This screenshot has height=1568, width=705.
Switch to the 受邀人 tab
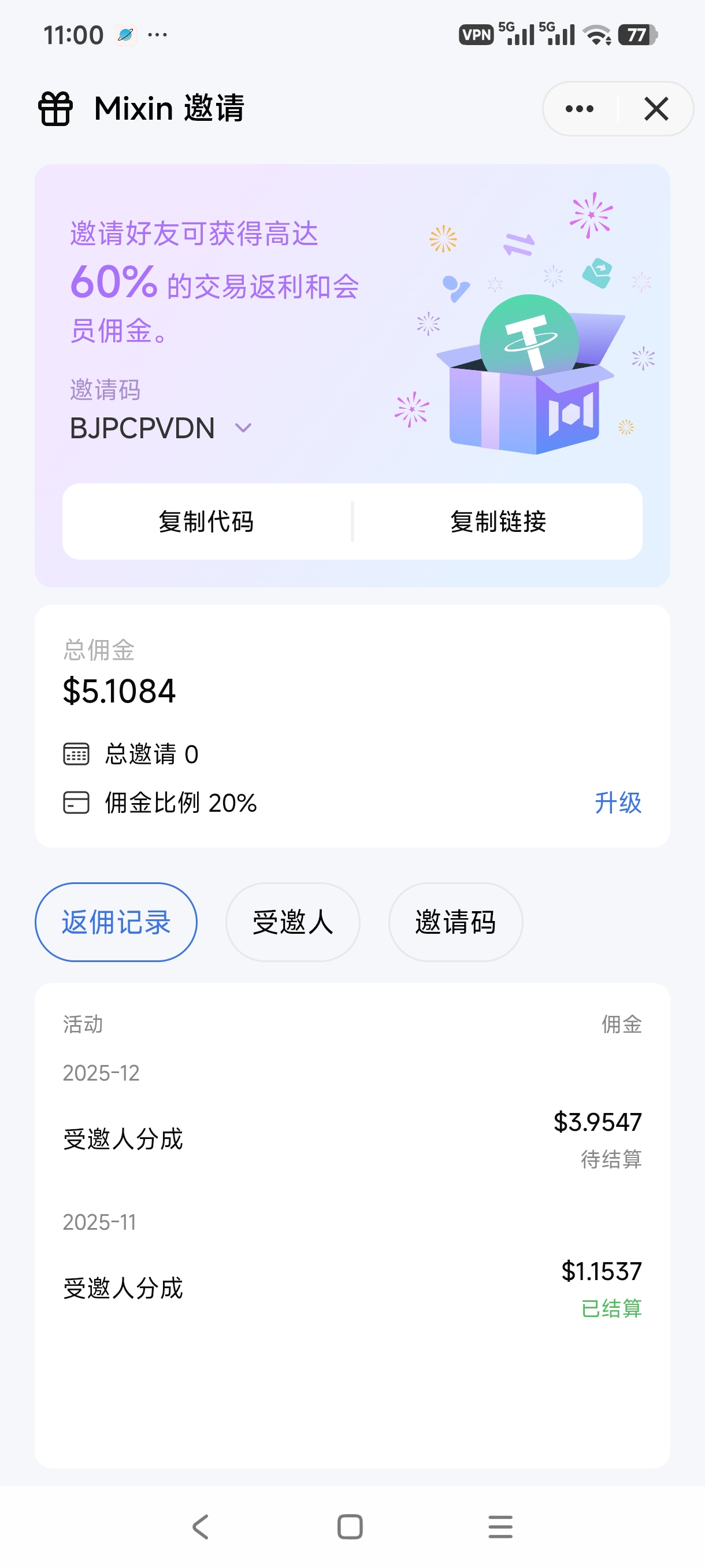pyautogui.click(x=292, y=922)
